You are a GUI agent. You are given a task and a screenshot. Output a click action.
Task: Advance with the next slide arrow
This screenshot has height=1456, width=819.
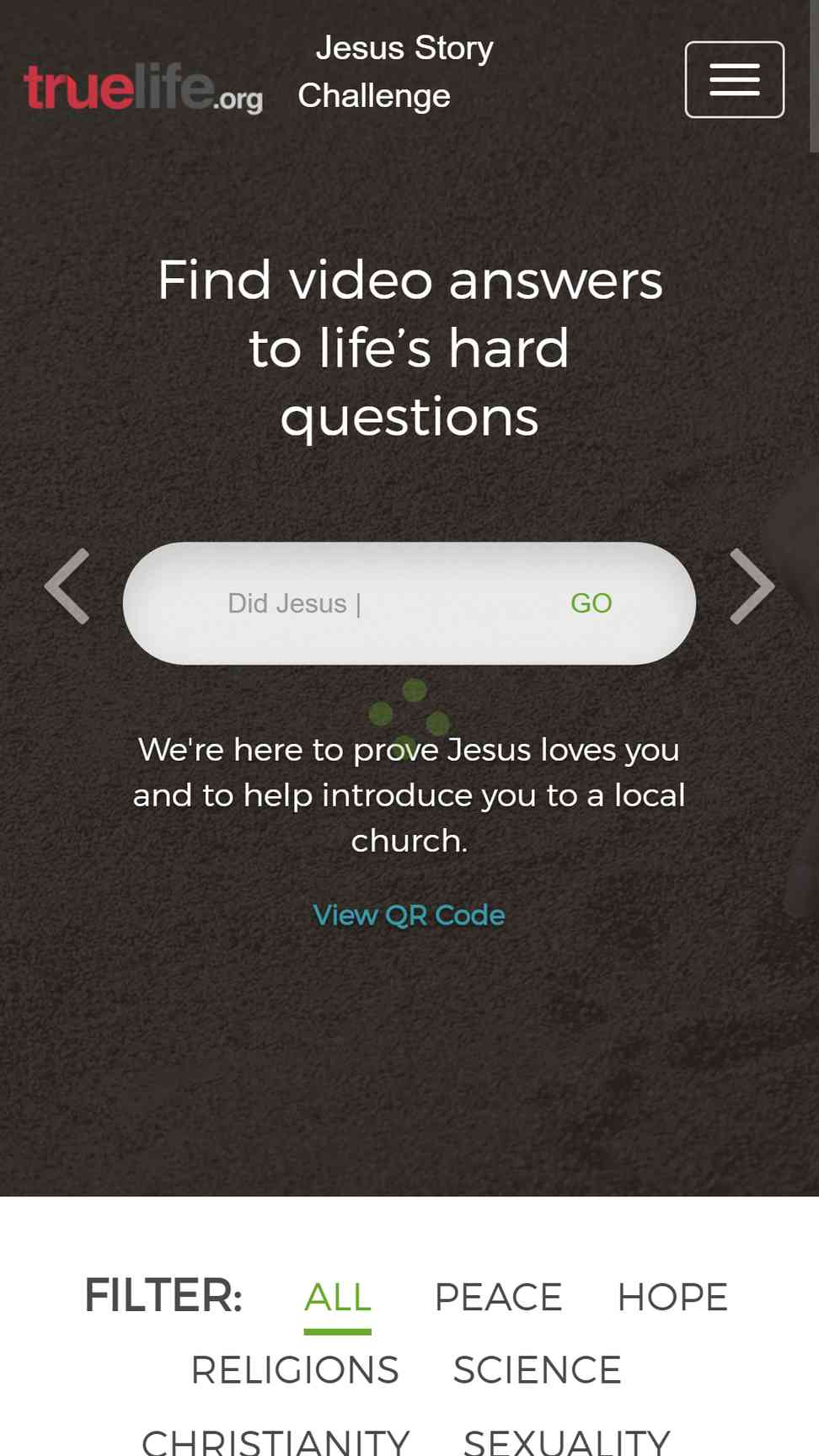point(752,586)
